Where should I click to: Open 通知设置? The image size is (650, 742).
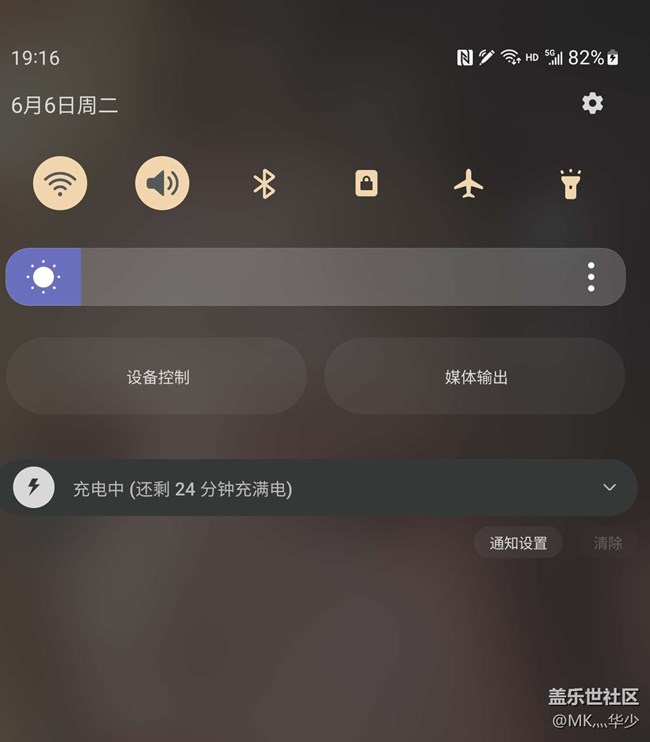518,543
